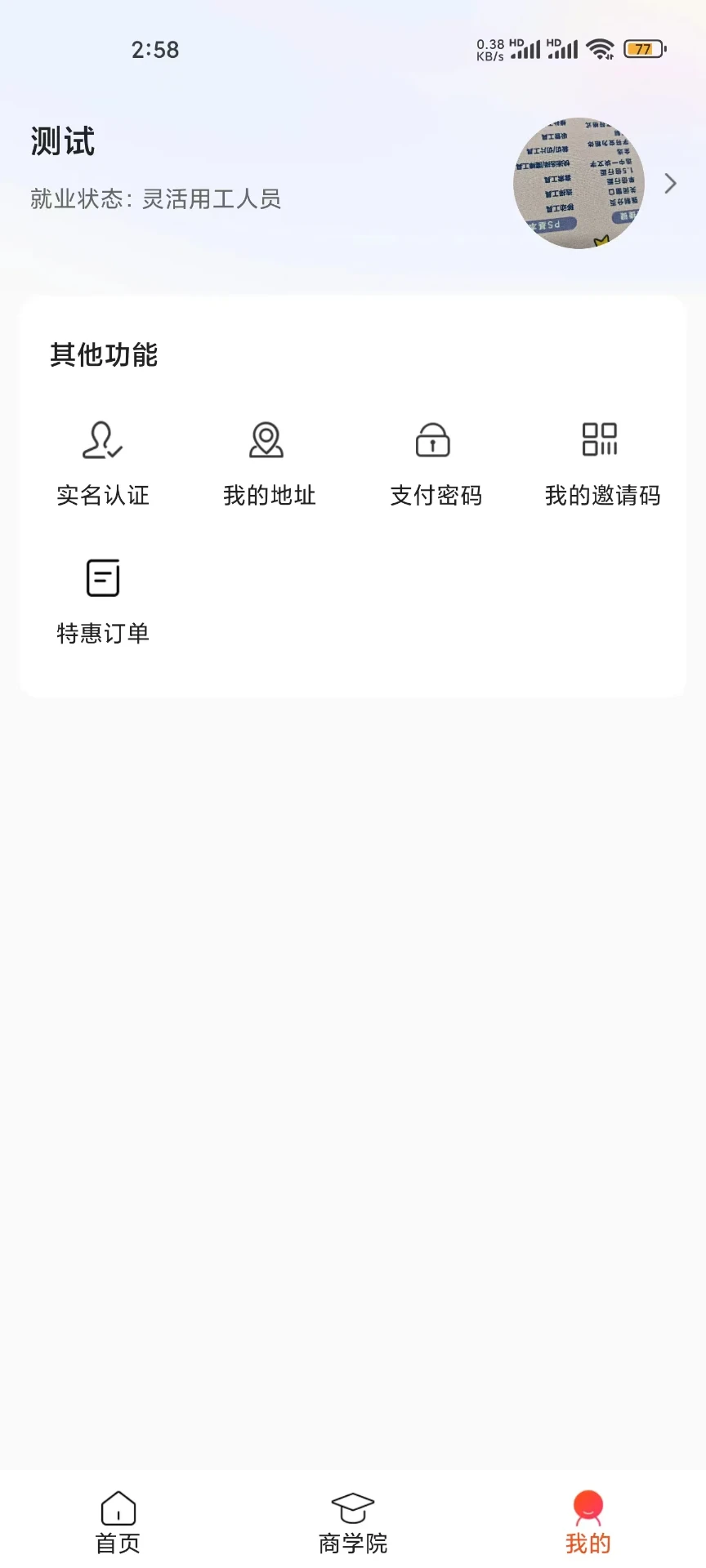Tap the 特惠订单 order list icon
Screen dimensions: 706x1568
(x=101, y=577)
